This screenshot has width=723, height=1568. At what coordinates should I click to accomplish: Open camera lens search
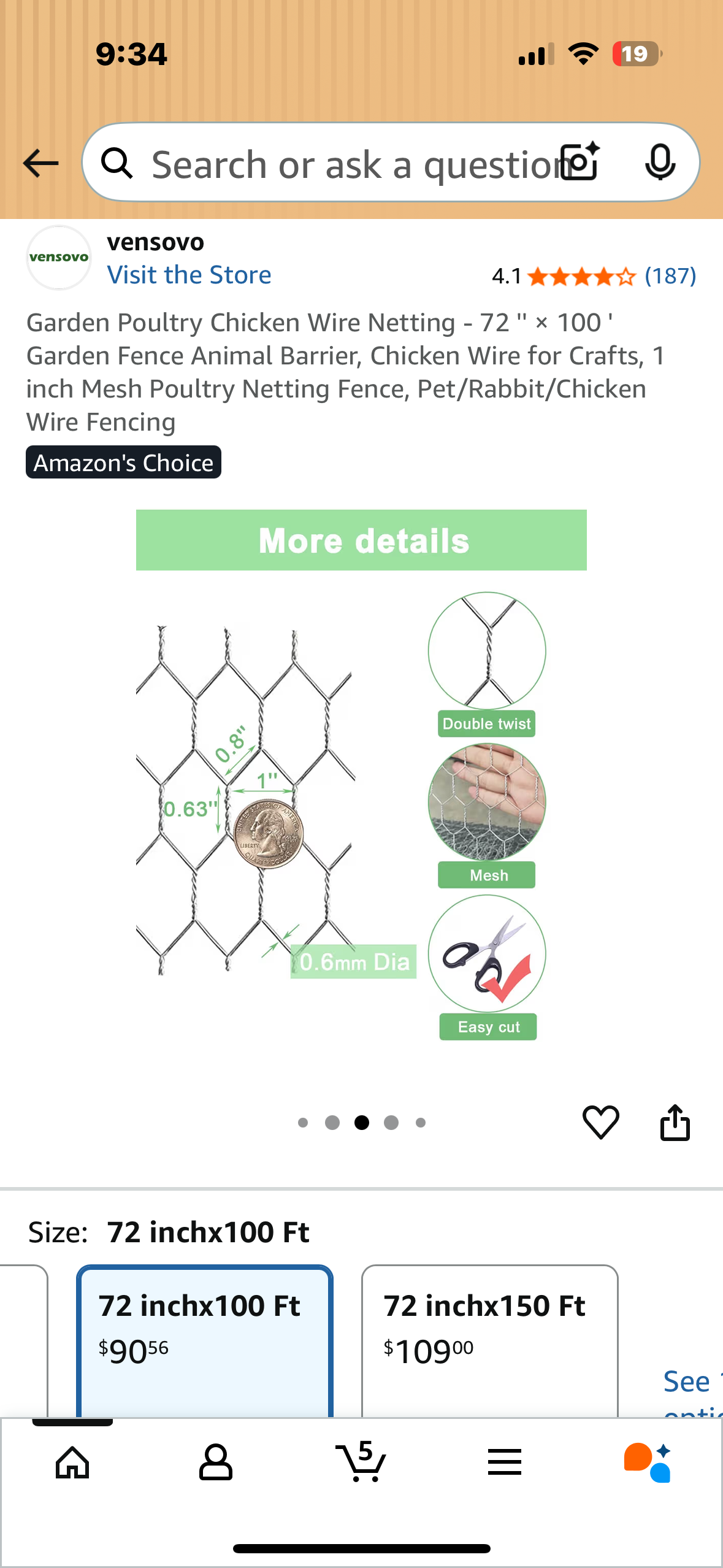click(x=581, y=162)
